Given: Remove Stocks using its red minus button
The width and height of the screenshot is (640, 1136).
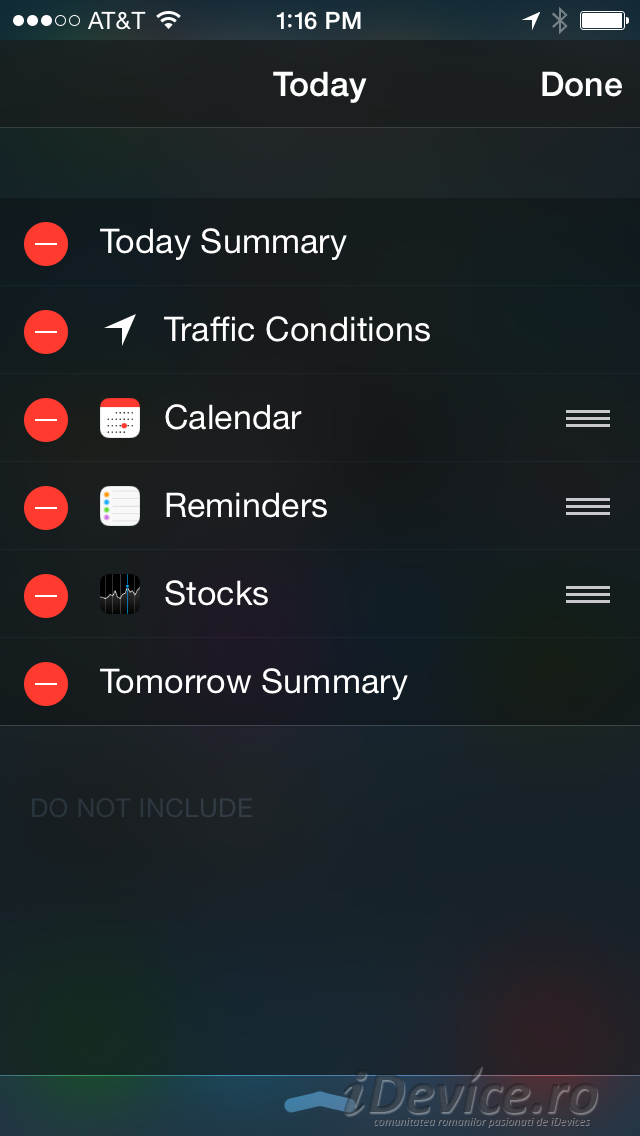Looking at the screenshot, I should coord(46,596).
